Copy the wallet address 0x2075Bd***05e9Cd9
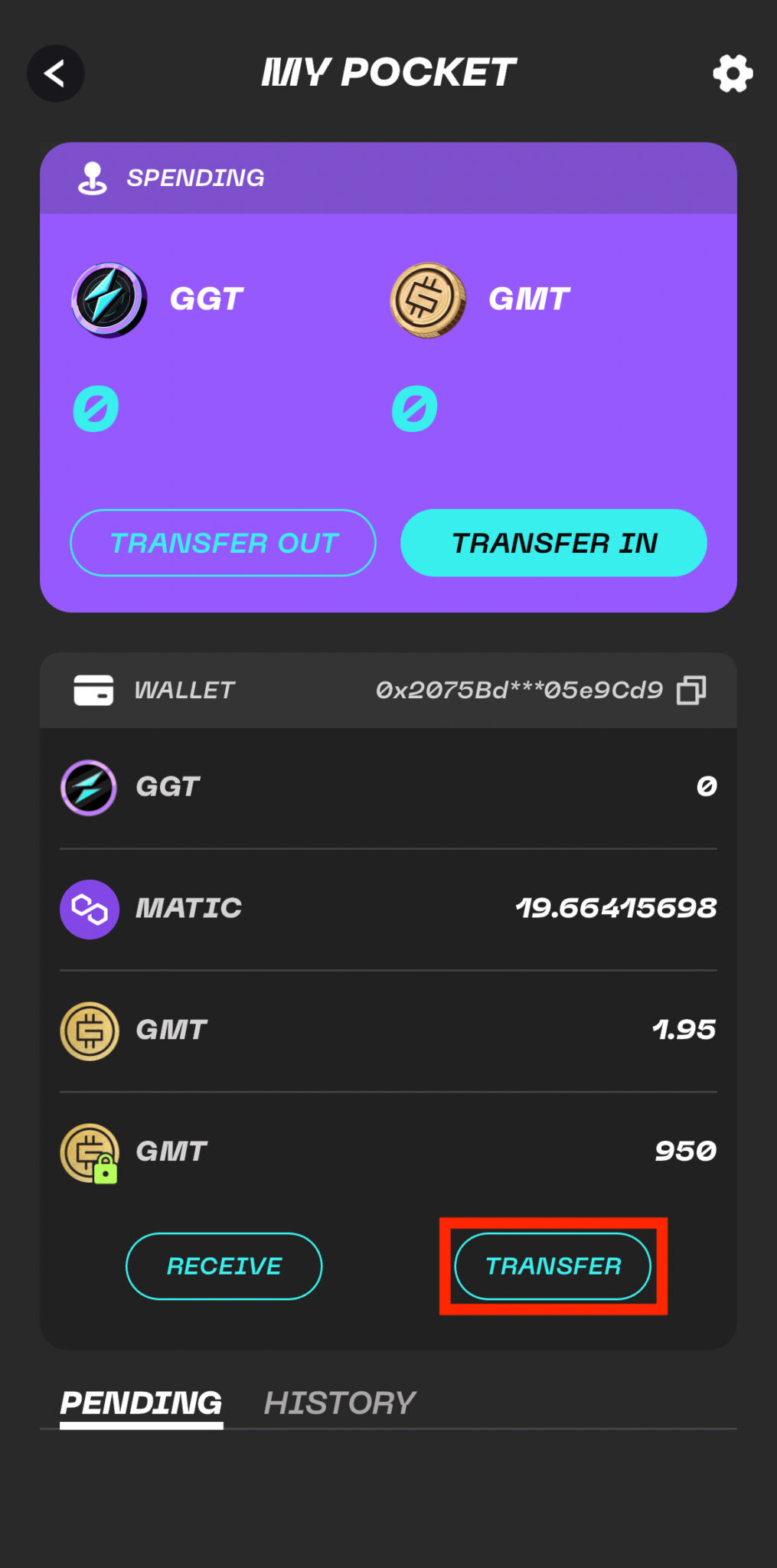Viewport: 777px width, 1568px height. coord(693,689)
